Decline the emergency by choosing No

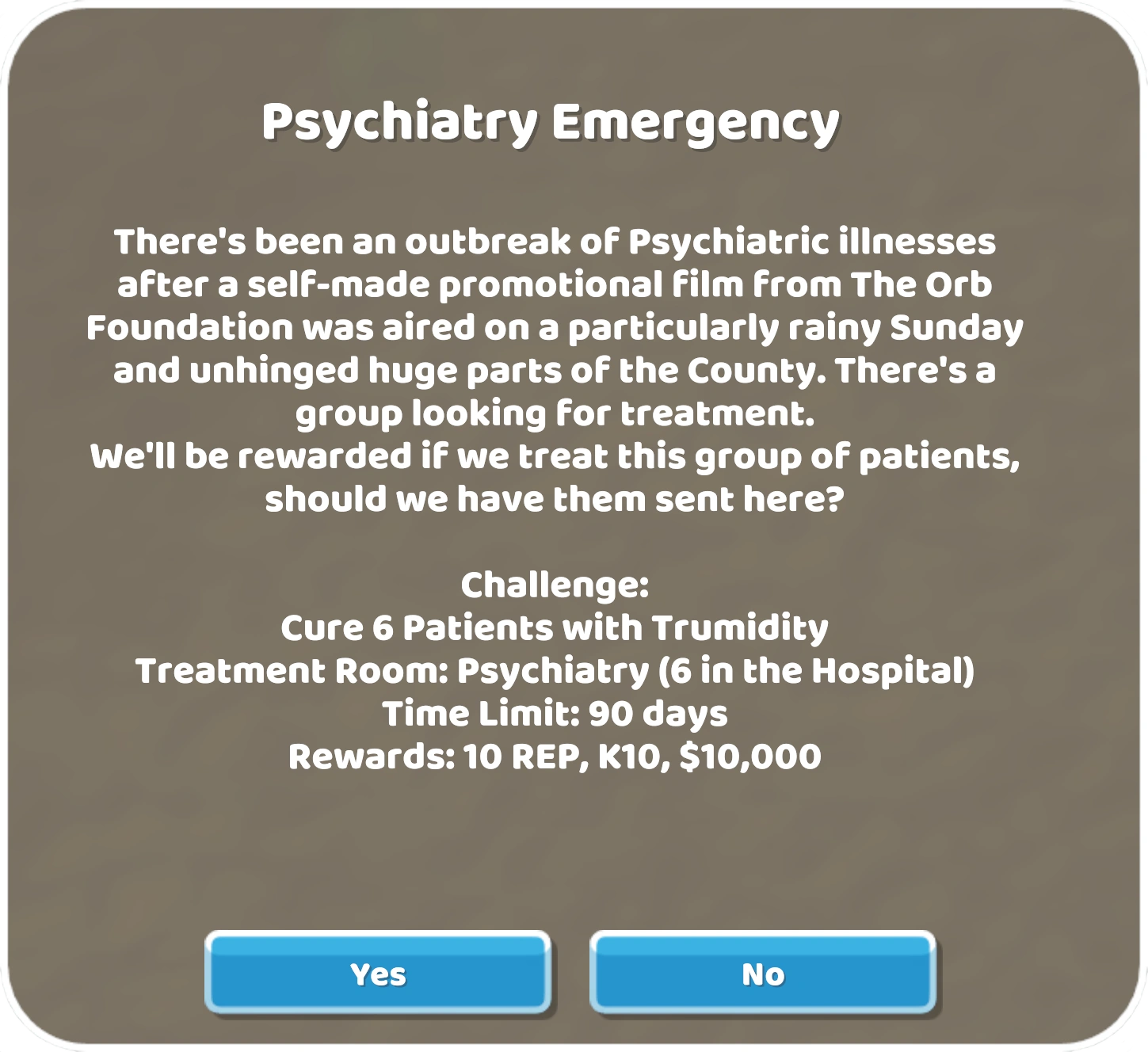(x=763, y=973)
